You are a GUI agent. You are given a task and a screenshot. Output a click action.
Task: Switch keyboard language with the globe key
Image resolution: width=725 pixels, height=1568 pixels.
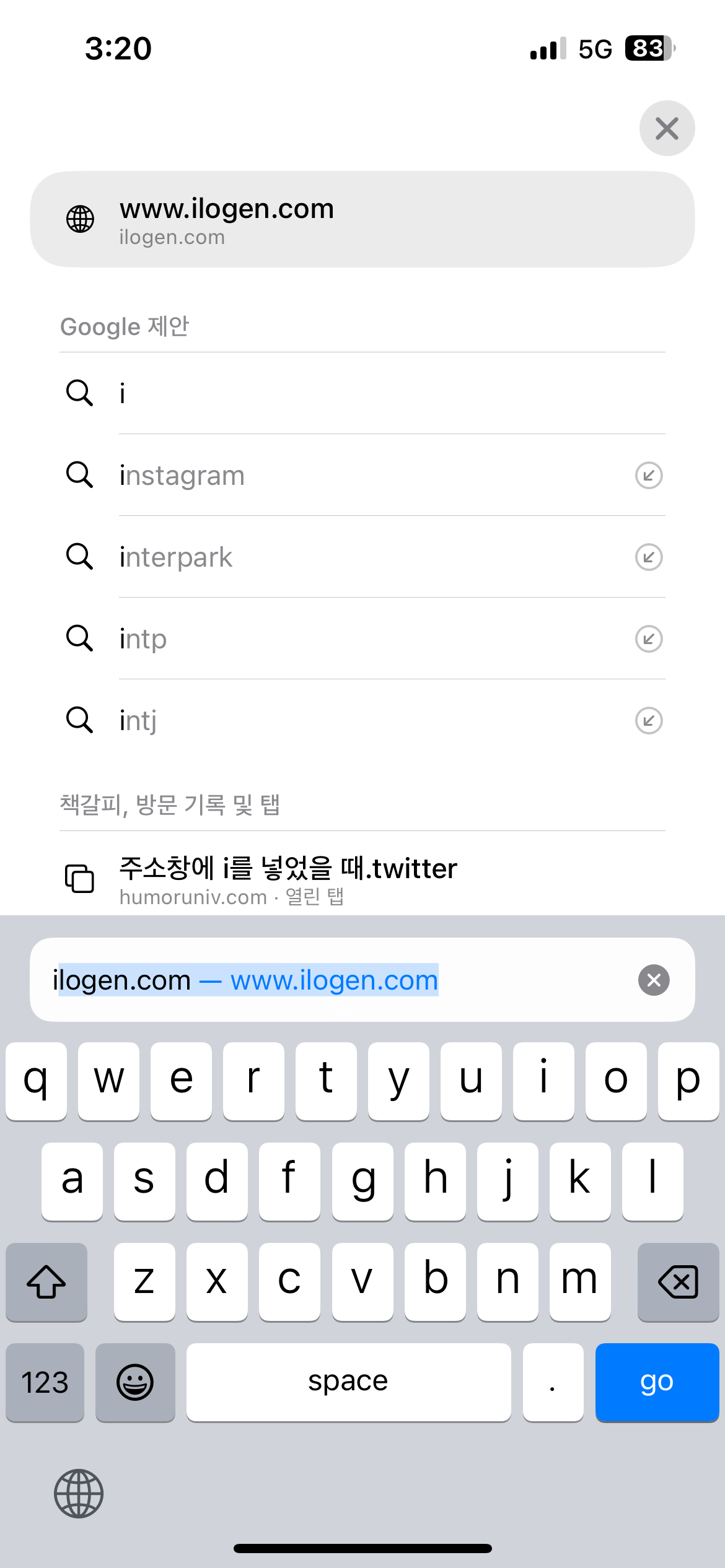pyautogui.click(x=79, y=1494)
